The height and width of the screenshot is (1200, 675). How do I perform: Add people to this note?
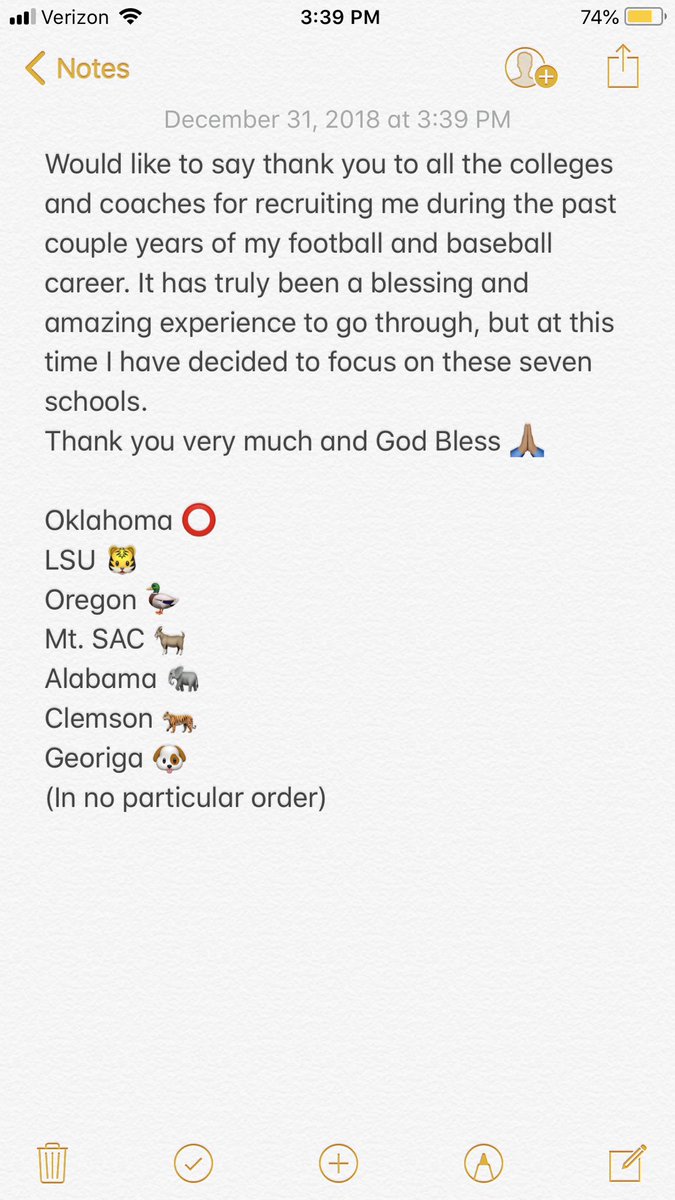530,68
